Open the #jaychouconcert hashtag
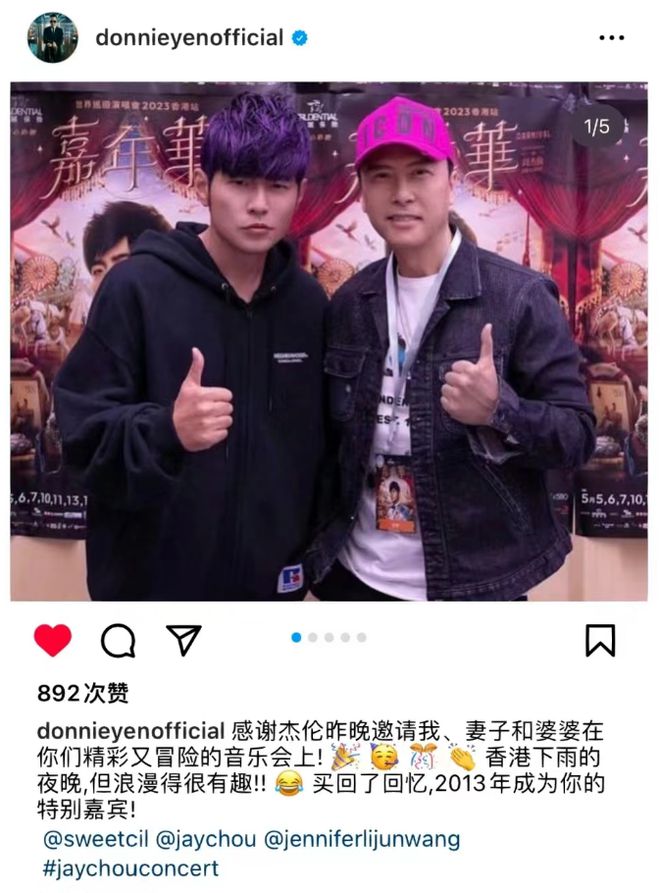This screenshot has height=893, width=660. coord(131,867)
